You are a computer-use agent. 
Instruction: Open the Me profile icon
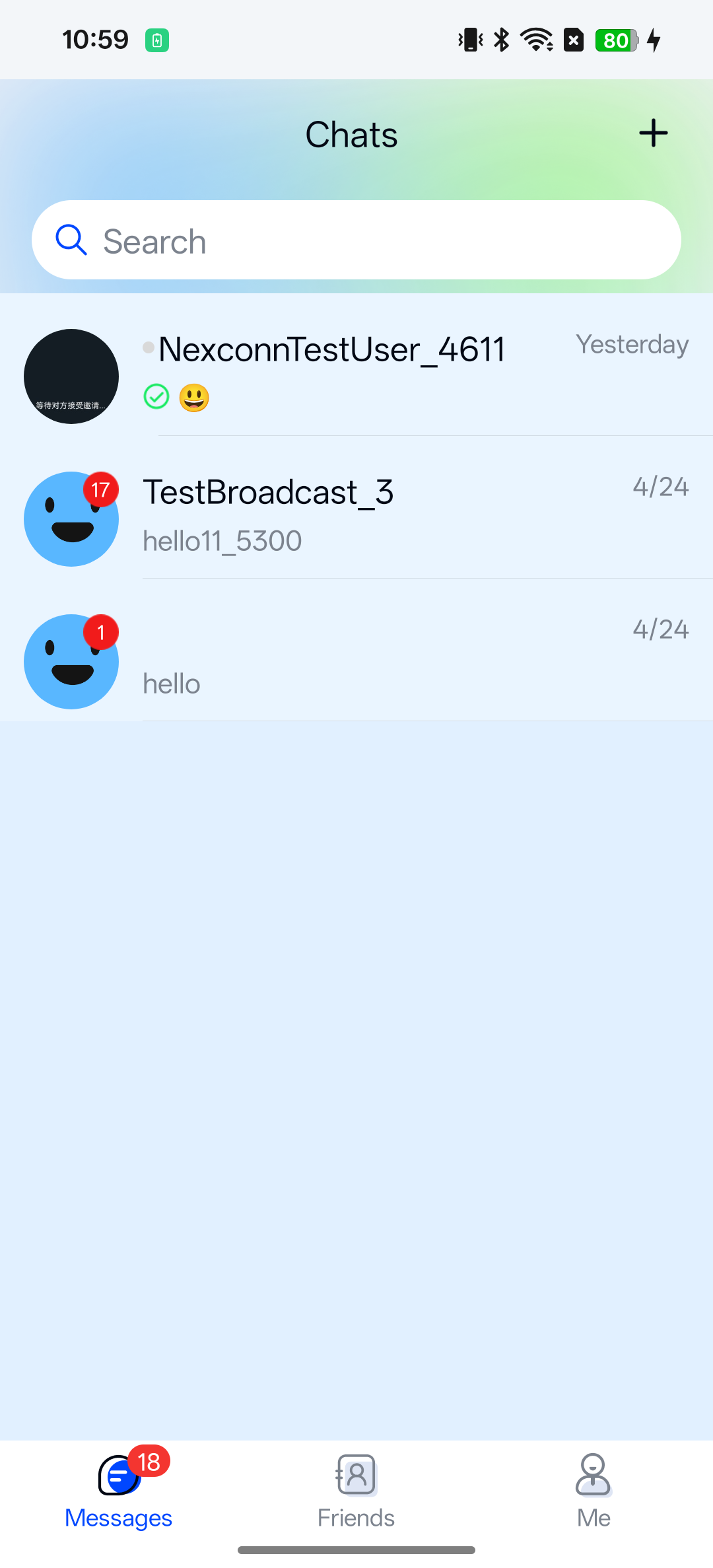(x=592, y=1475)
